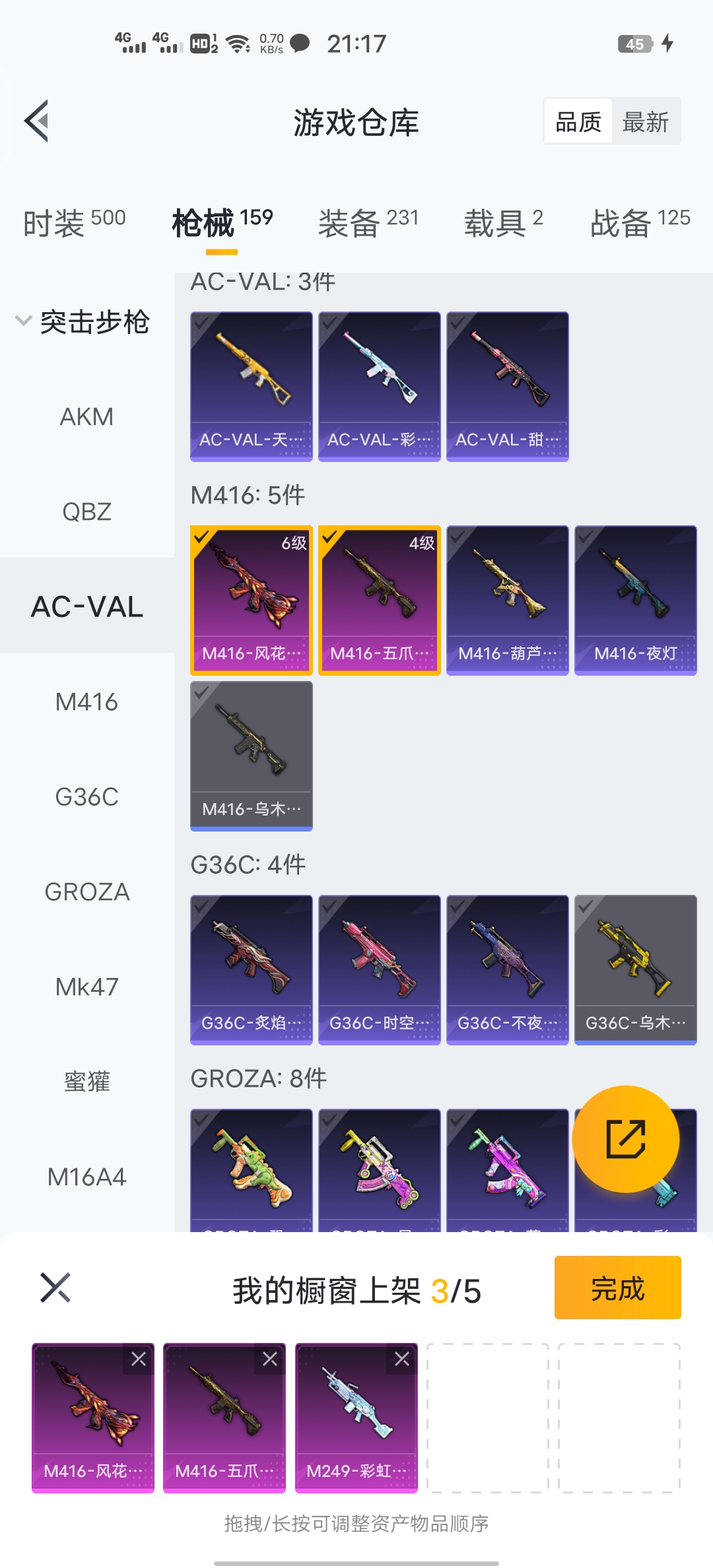Deselect the M416-风花 6级 skin in the grid
The height and width of the screenshot is (1568, 713).
click(x=251, y=600)
